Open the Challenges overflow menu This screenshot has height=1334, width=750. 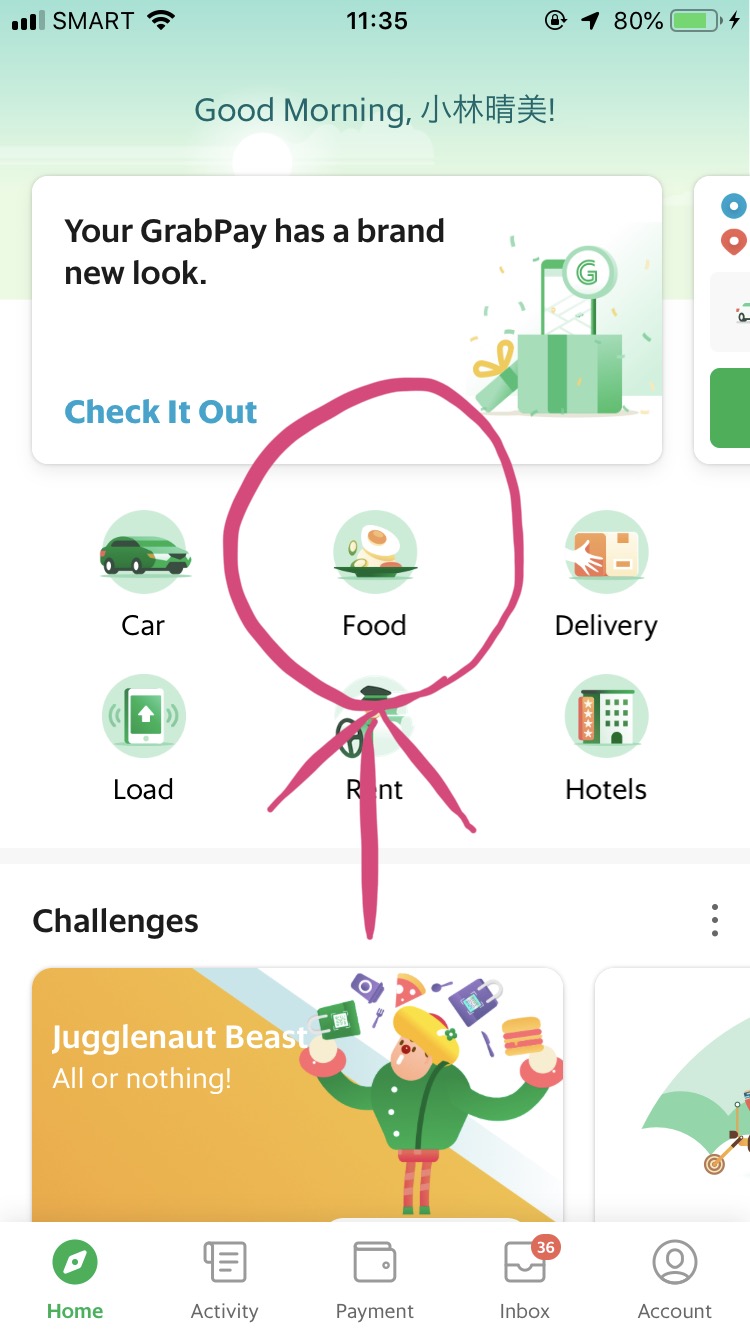(714, 920)
